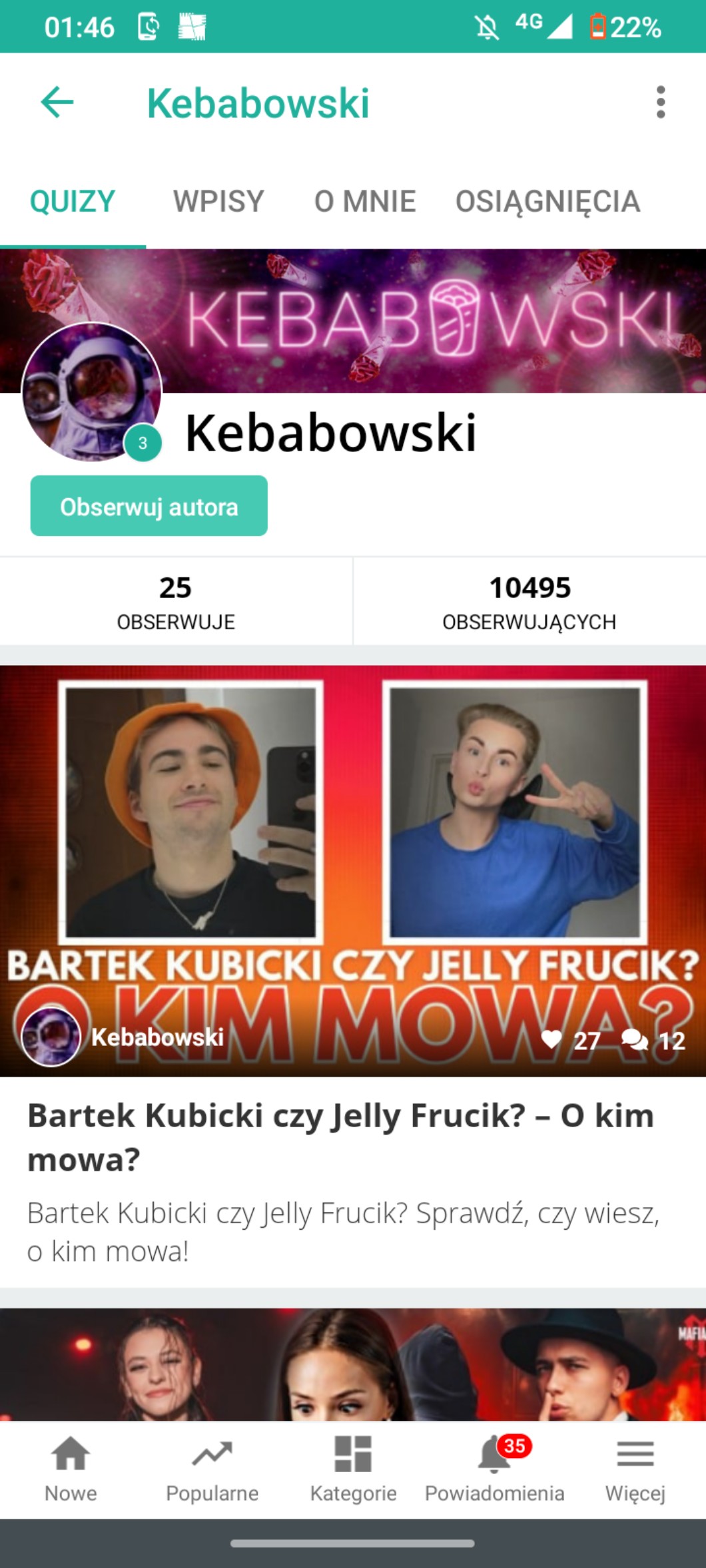Check Powiadomienia with 35 new notifications
Image resolution: width=706 pixels, height=1568 pixels.
click(494, 1469)
